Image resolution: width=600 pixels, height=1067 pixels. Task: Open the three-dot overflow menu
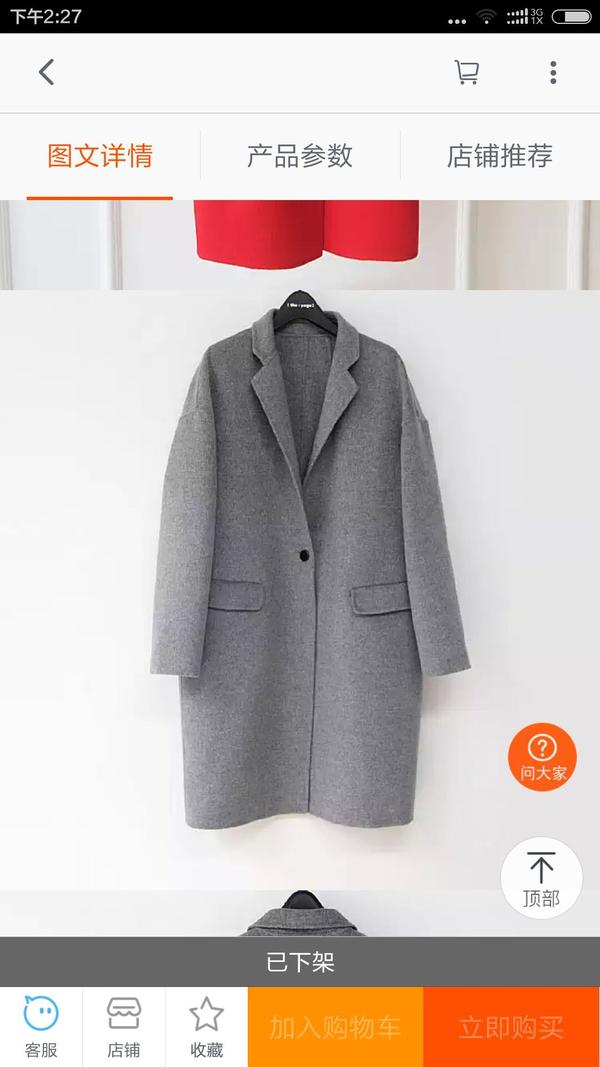[x=553, y=72]
